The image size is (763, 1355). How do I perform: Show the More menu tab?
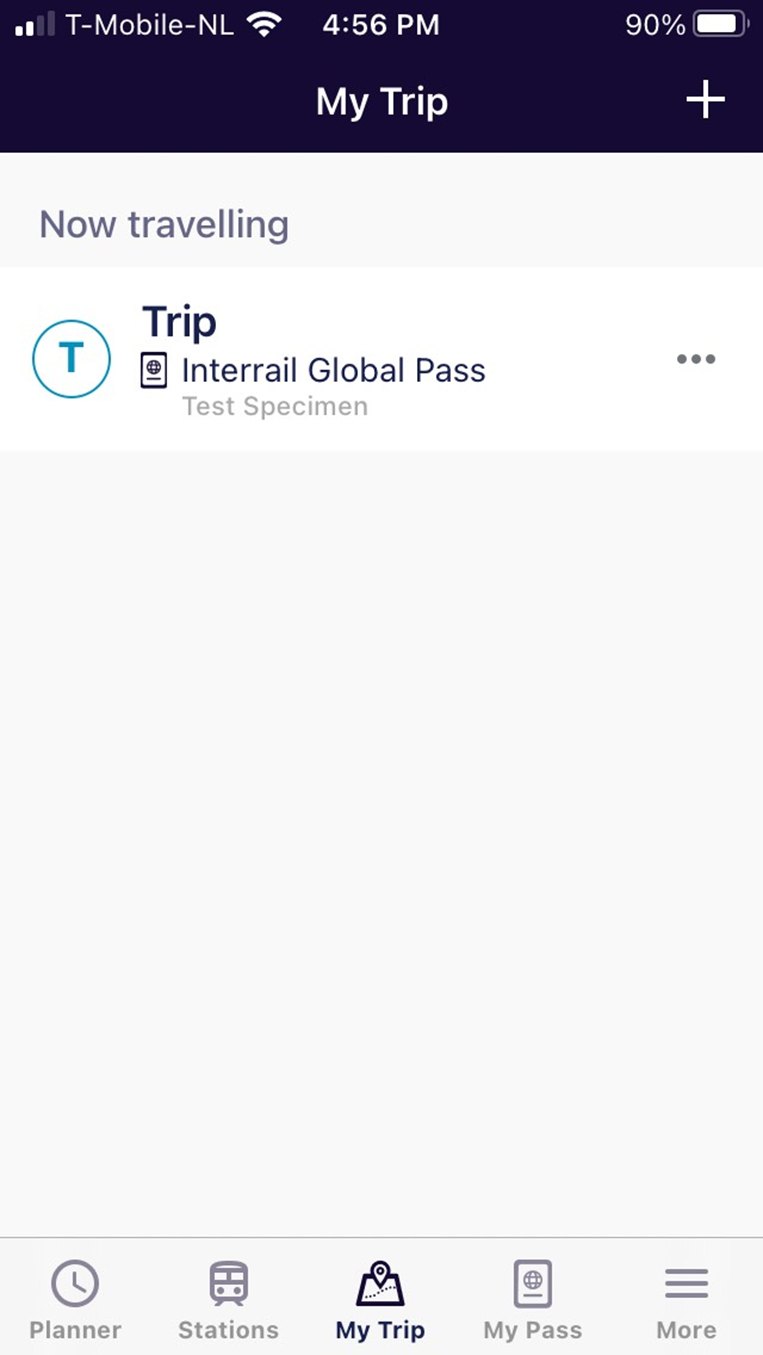(x=686, y=1300)
